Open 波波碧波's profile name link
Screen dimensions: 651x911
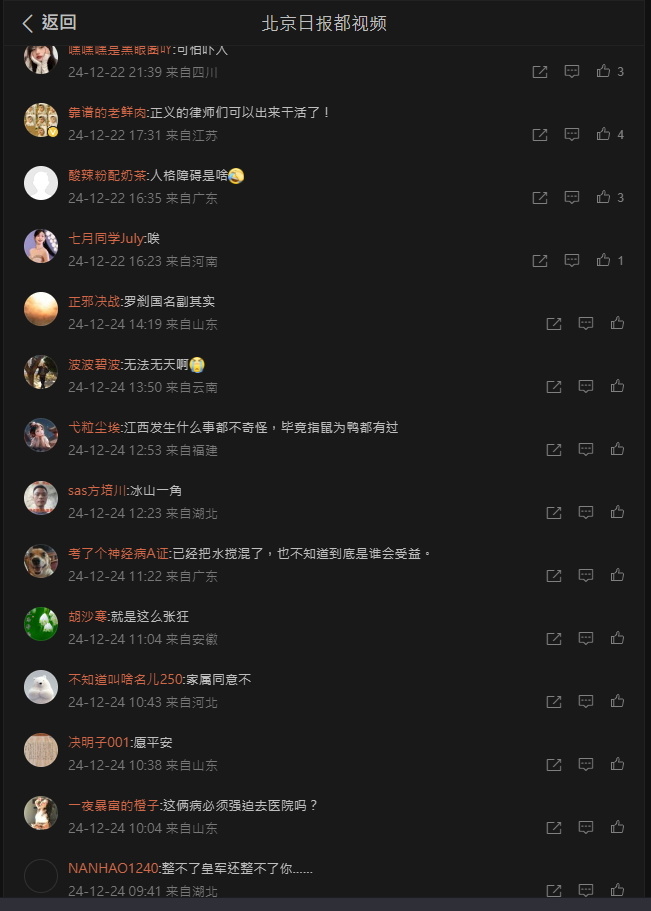pyautogui.click(x=94, y=365)
